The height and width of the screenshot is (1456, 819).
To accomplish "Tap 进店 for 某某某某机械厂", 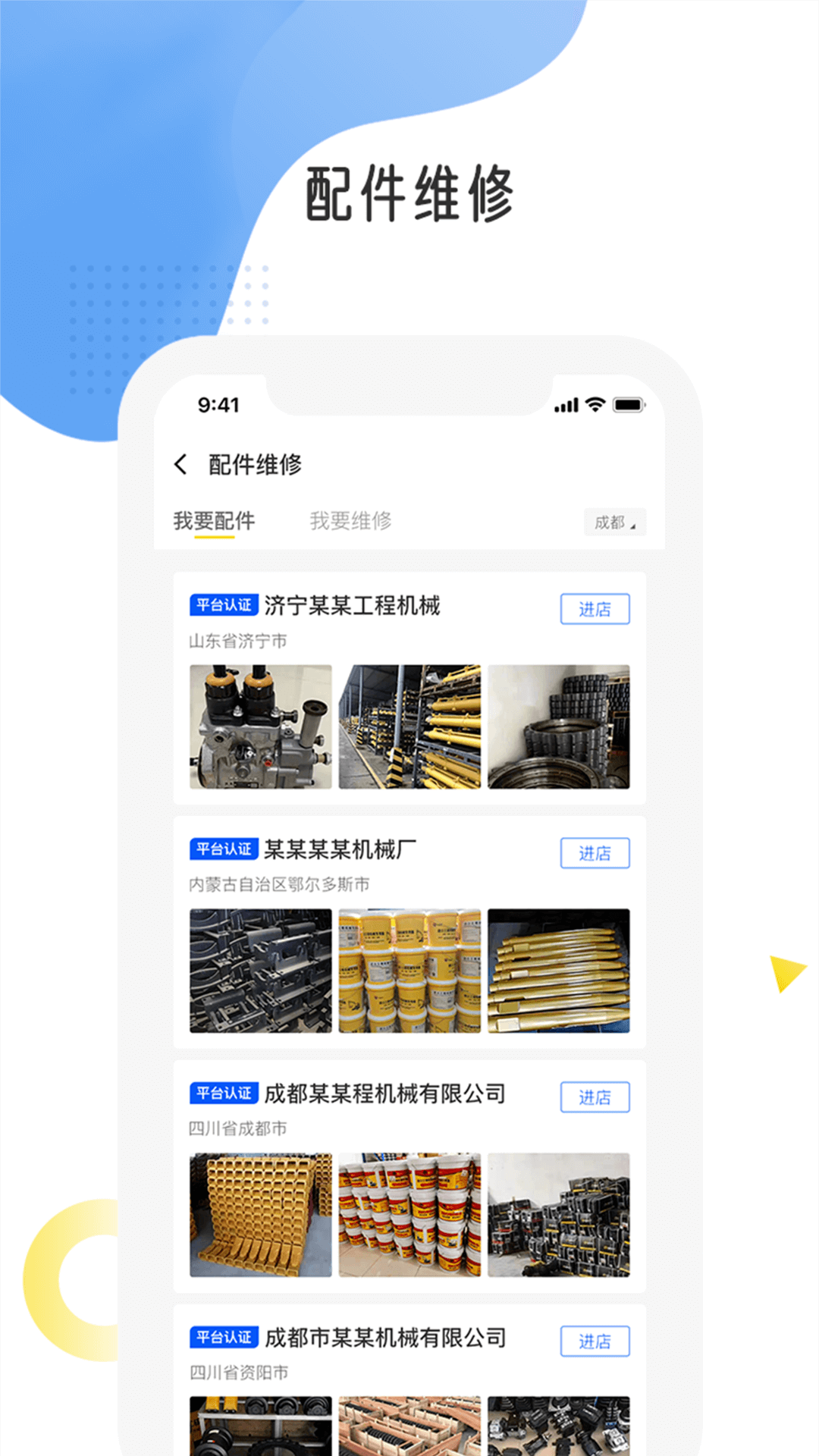I will pyautogui.click(x=595, y=853).
